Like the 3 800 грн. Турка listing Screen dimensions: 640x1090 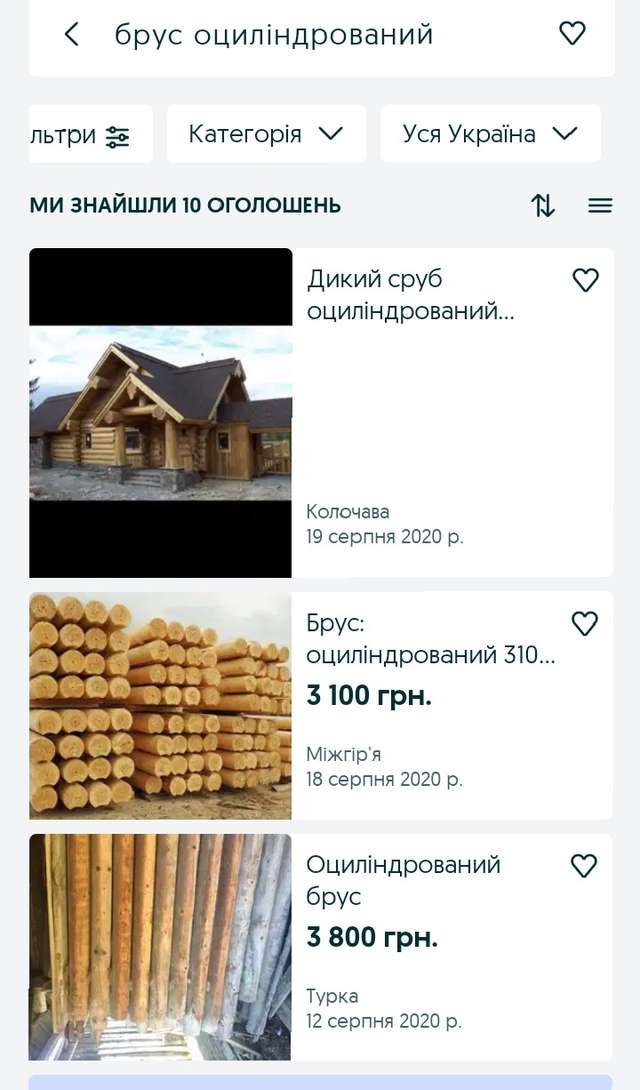(x=584, y=866)
